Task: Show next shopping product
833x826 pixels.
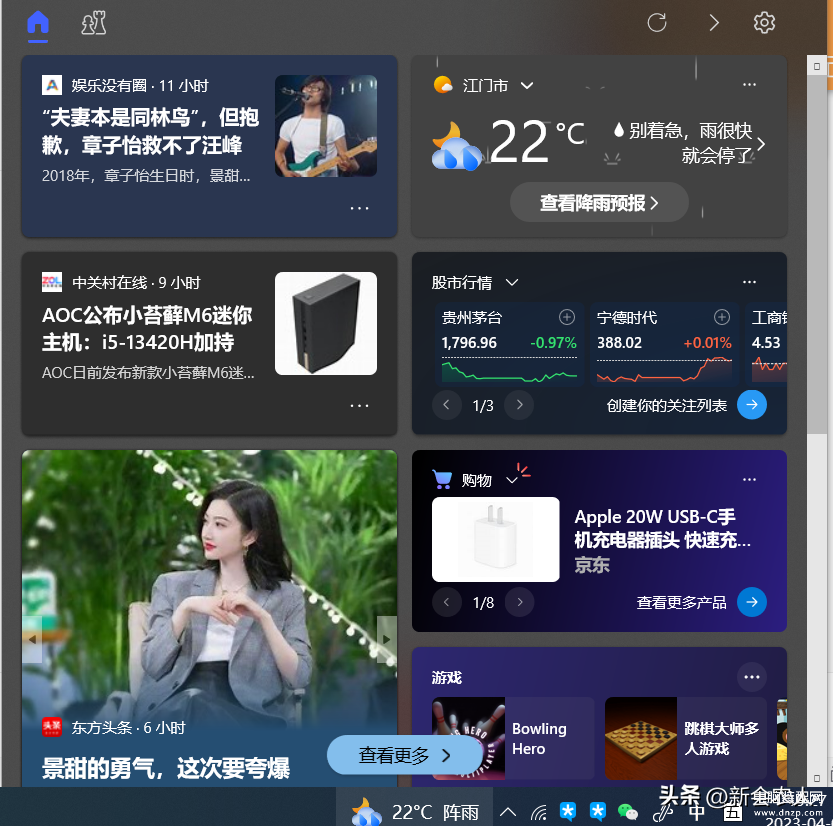Action: pos(518,602)
